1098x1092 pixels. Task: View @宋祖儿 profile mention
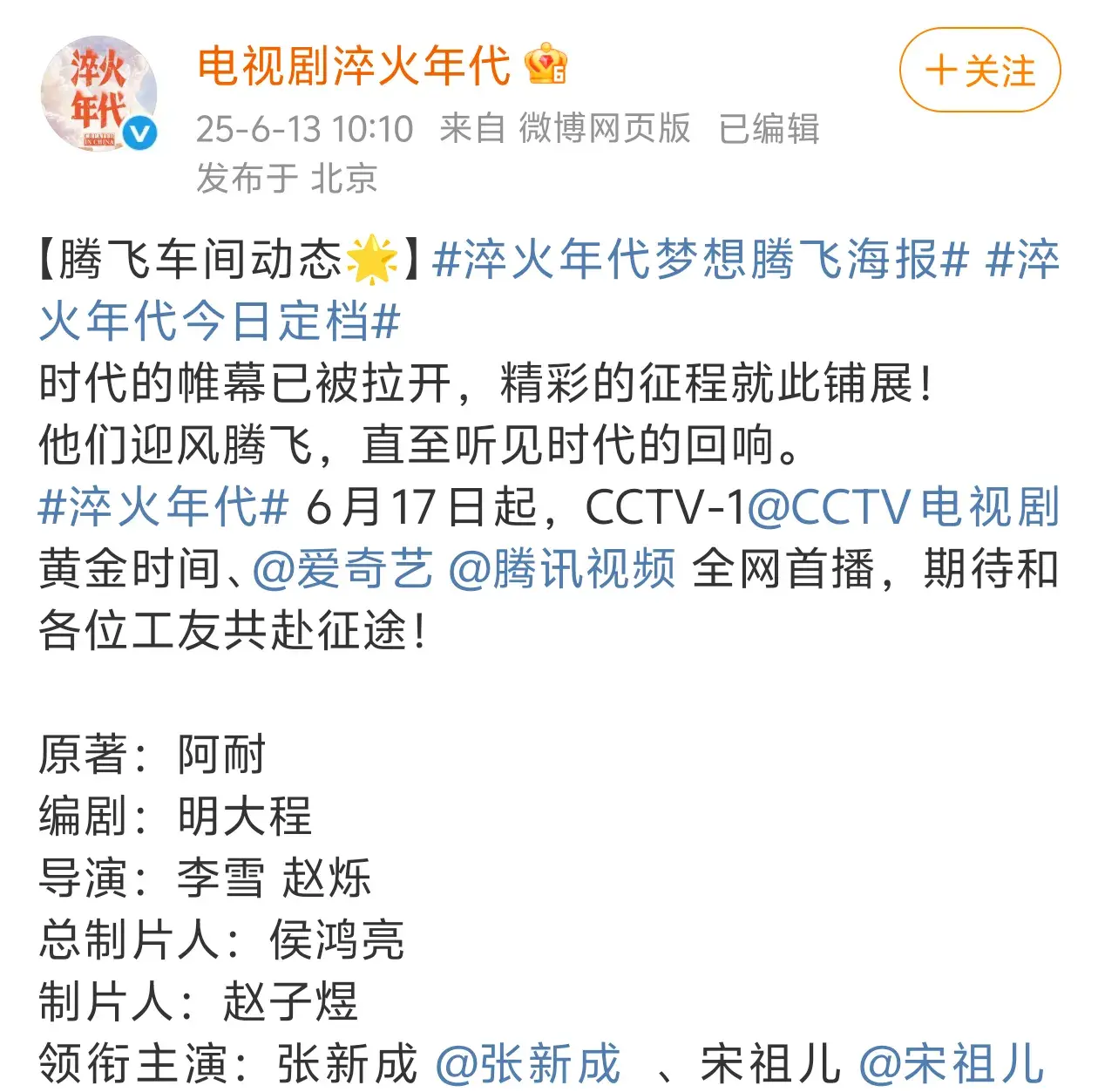951,1064
